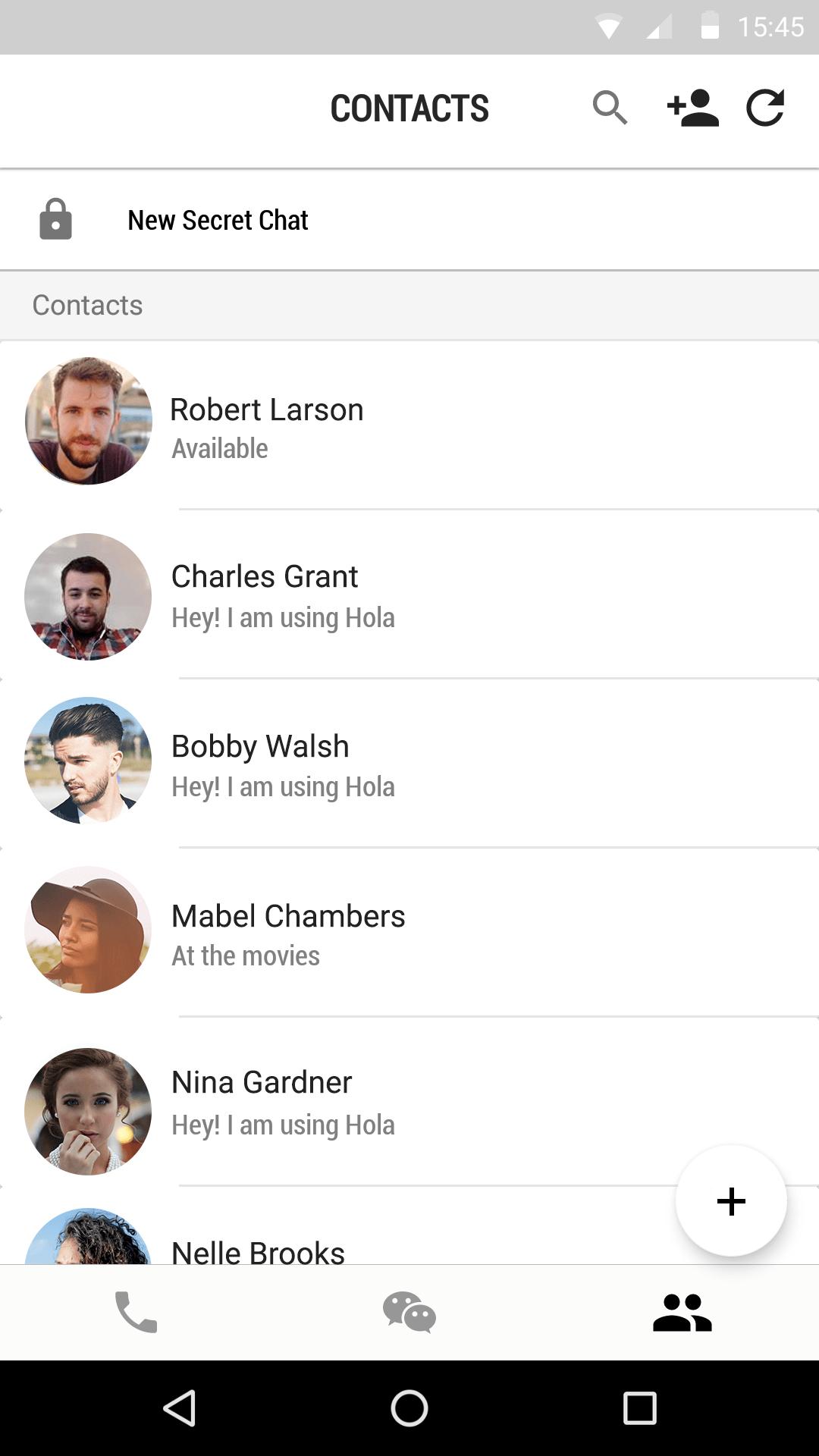The image size is (819, 1456).
Task: Go back using the system back button
Action: coord(180,1409)
